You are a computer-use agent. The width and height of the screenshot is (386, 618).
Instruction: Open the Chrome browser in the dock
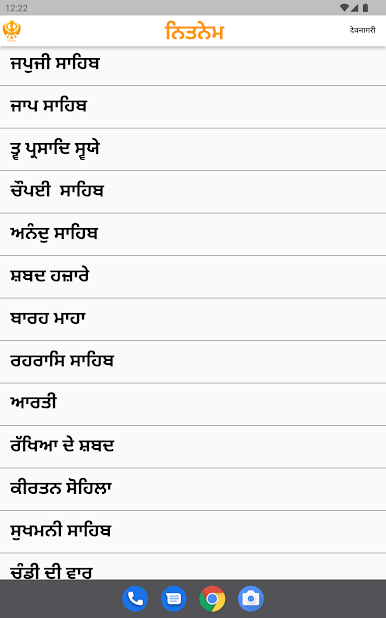point(212,599)
